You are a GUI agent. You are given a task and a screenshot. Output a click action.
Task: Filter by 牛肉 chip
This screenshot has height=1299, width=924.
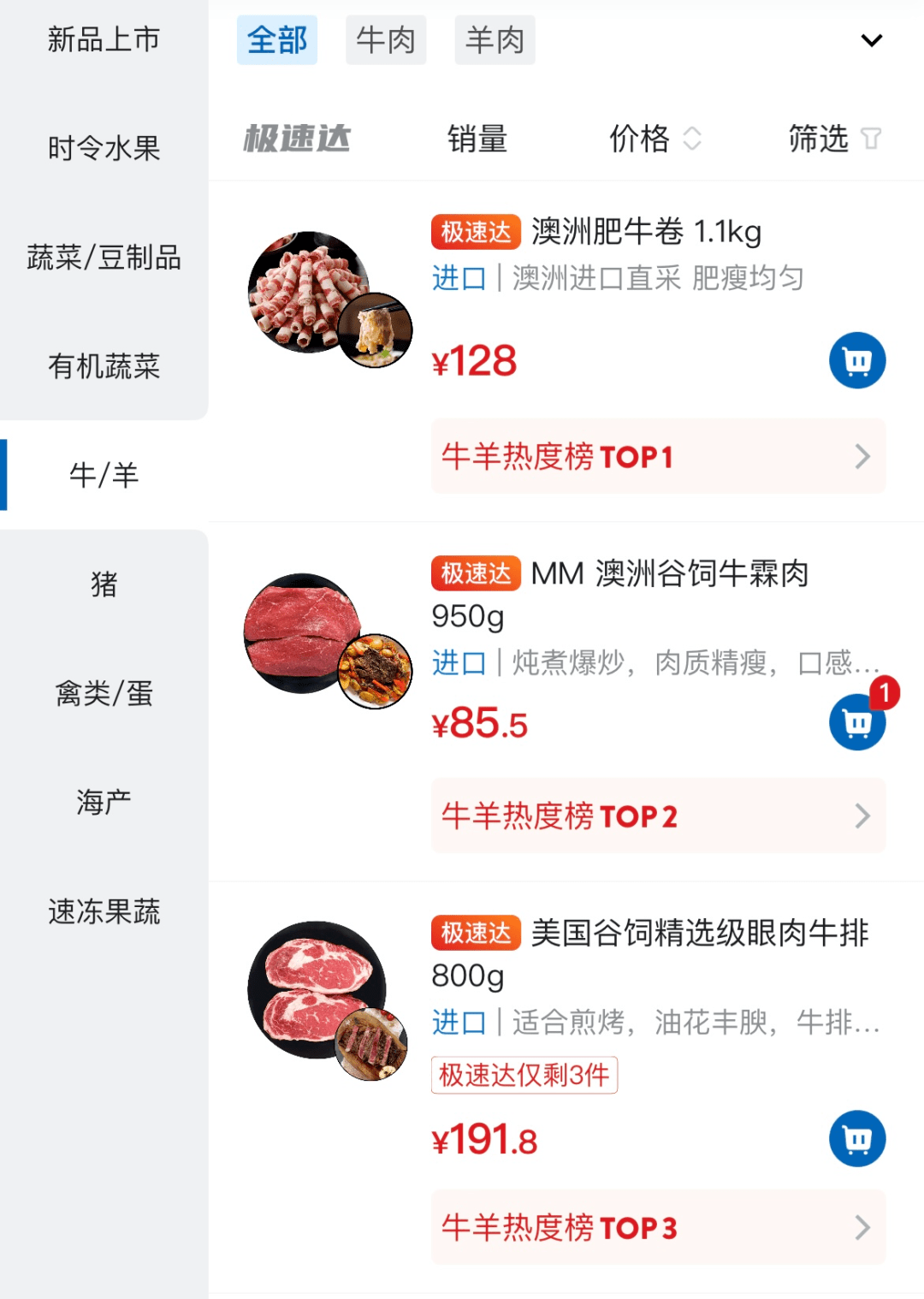click(386, 40)
